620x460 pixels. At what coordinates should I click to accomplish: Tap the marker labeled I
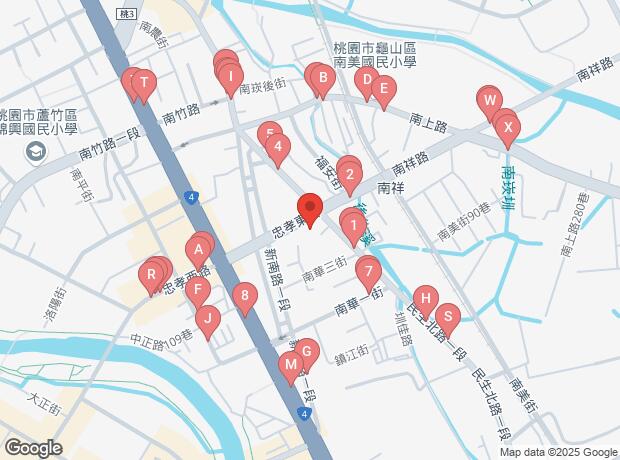pyautogui.click(x=230, y=75)
